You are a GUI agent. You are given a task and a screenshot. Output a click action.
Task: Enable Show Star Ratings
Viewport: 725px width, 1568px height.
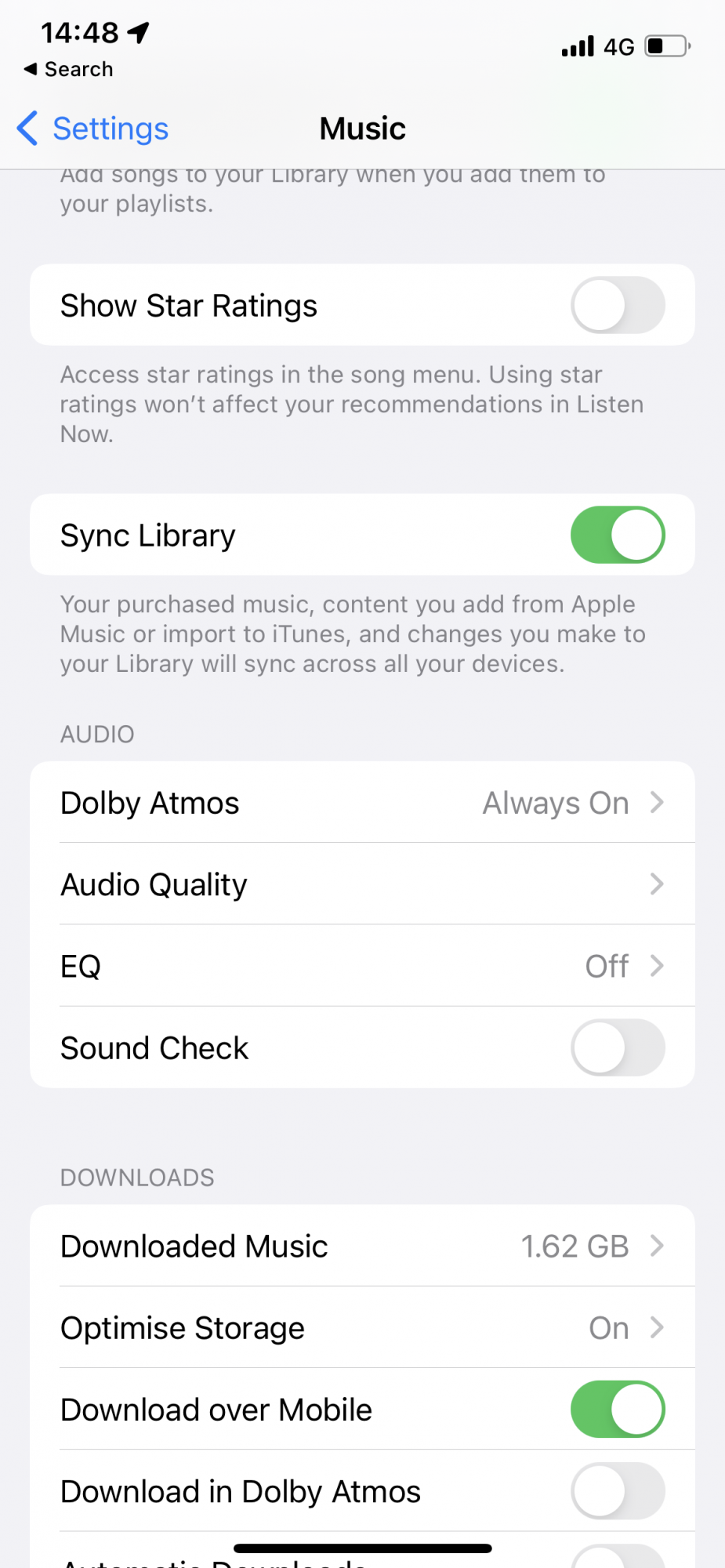pyautogui.click(x=617, y=305)
